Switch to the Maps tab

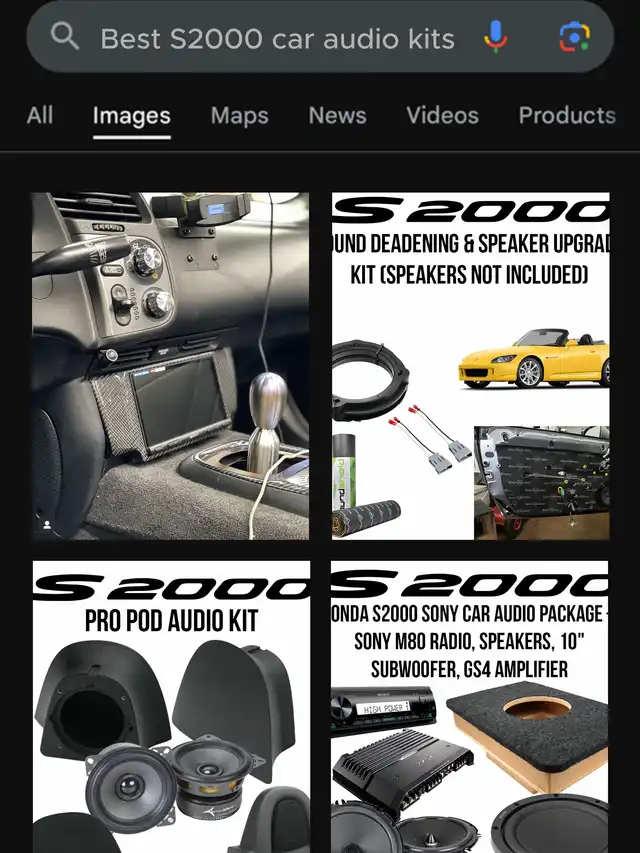[x=239, y=115]
